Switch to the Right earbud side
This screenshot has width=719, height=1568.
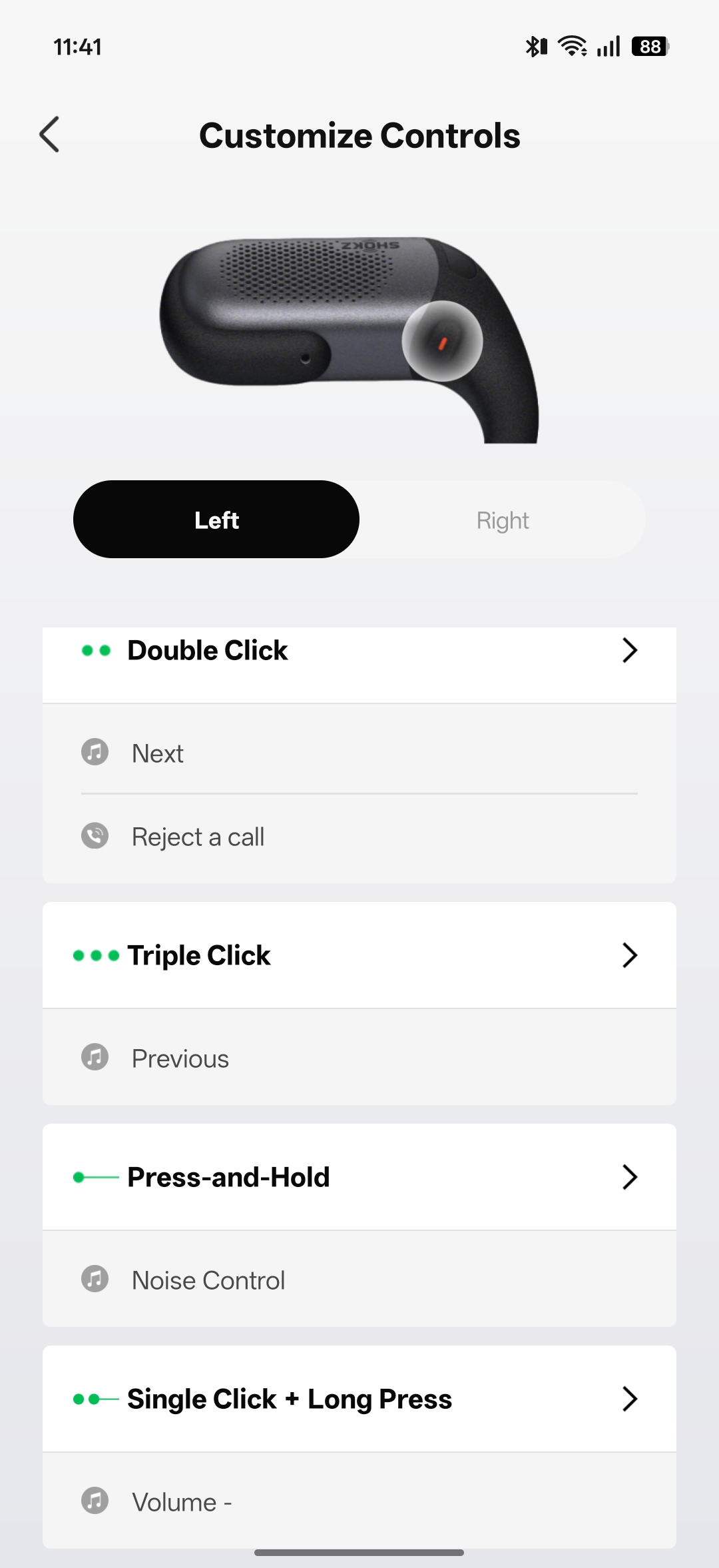click(503, 519)
